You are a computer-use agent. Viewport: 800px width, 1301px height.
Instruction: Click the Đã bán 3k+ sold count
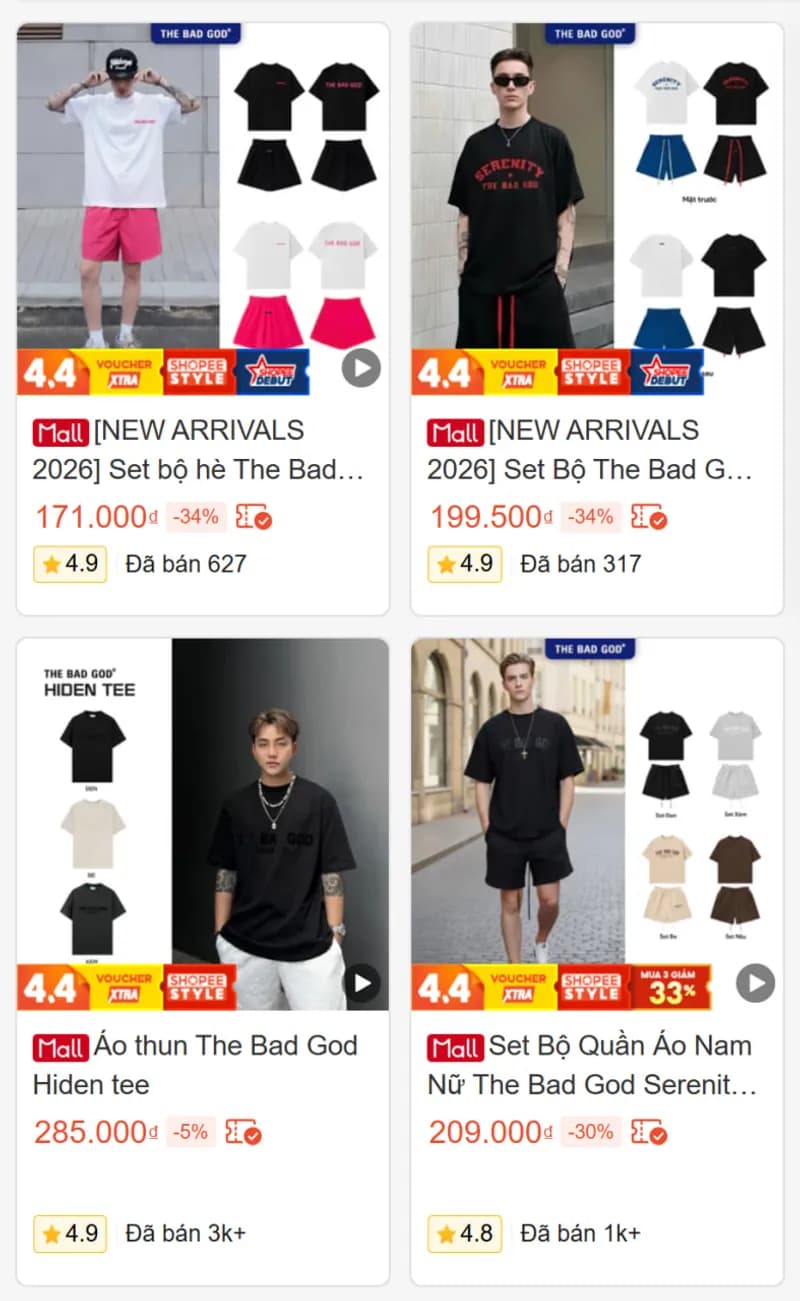(x=183, y=1233)
